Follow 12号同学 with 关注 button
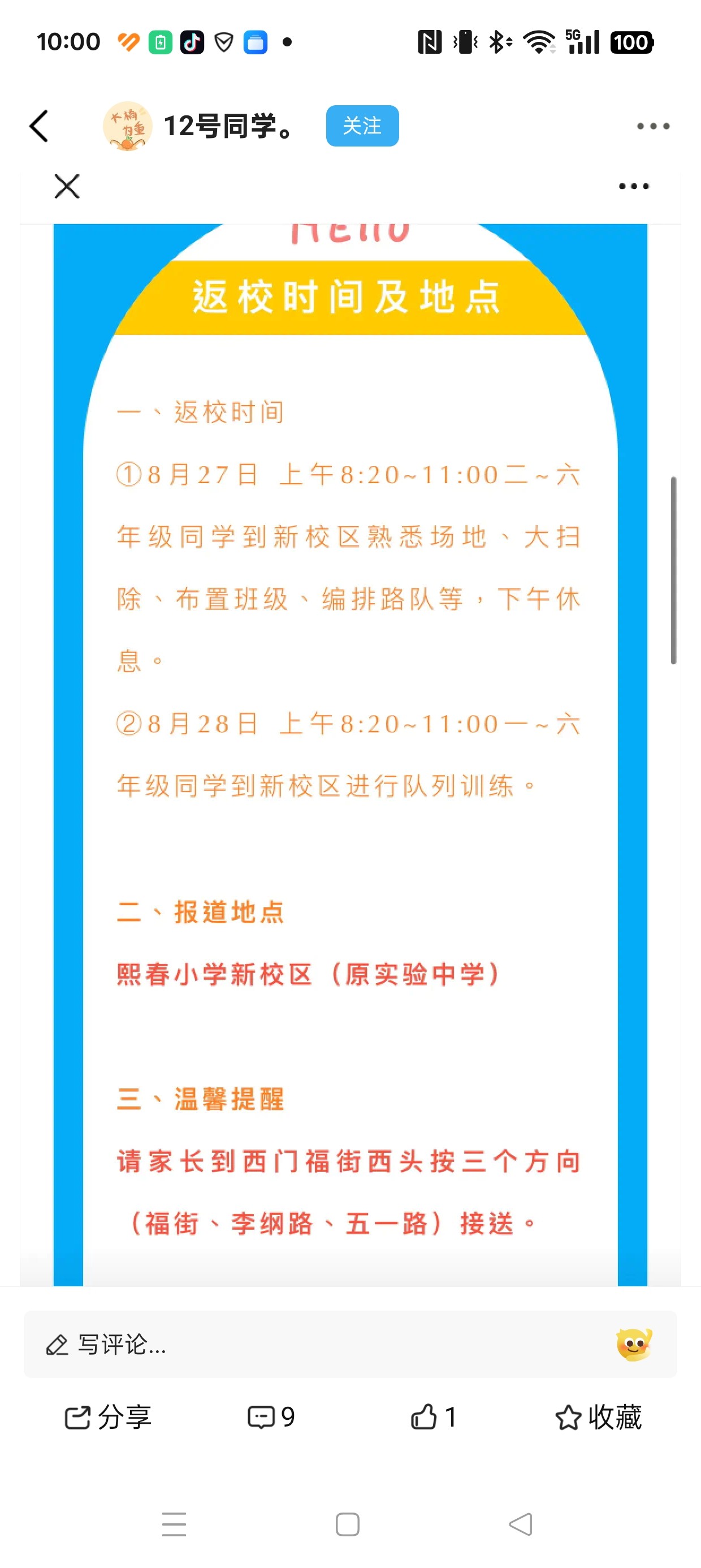The height and width of the screenshot is (1568, 701). 362,126
